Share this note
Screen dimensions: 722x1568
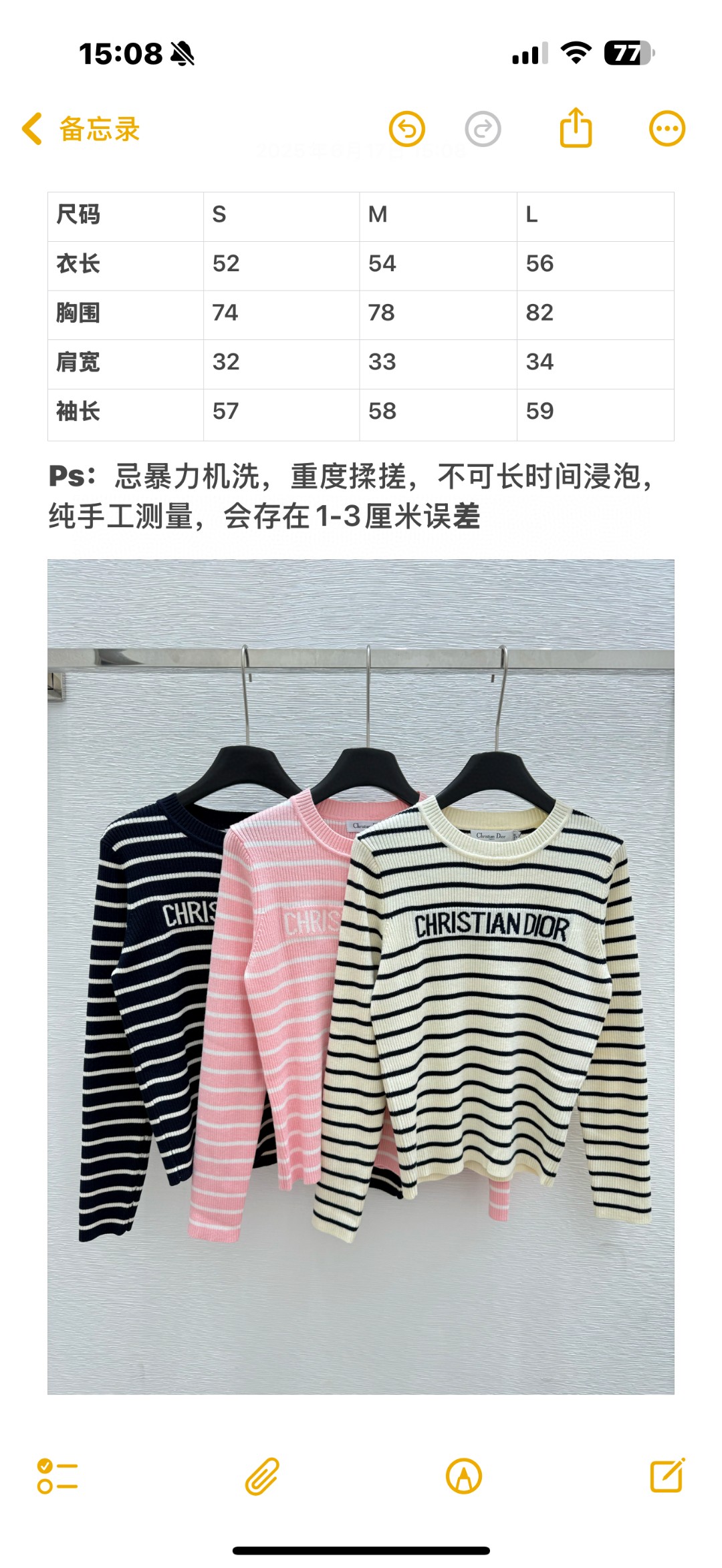click(x=576, y=128)
